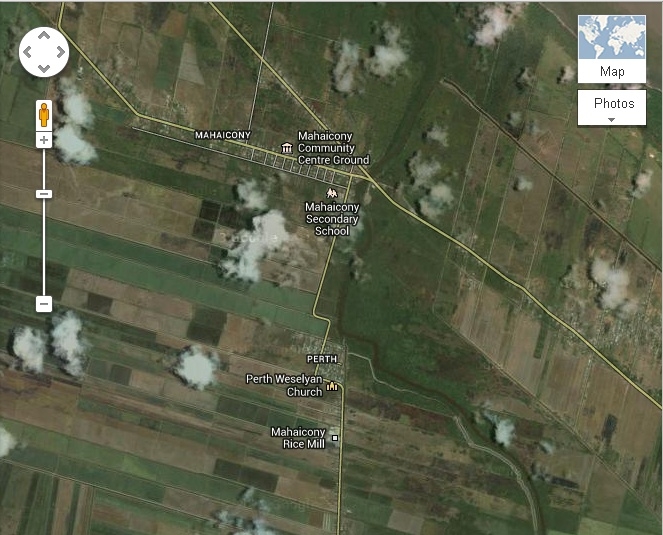This screenshot has height=535, width=663.
Task: Tap the zoom slider handle
Action: point(44,194)
